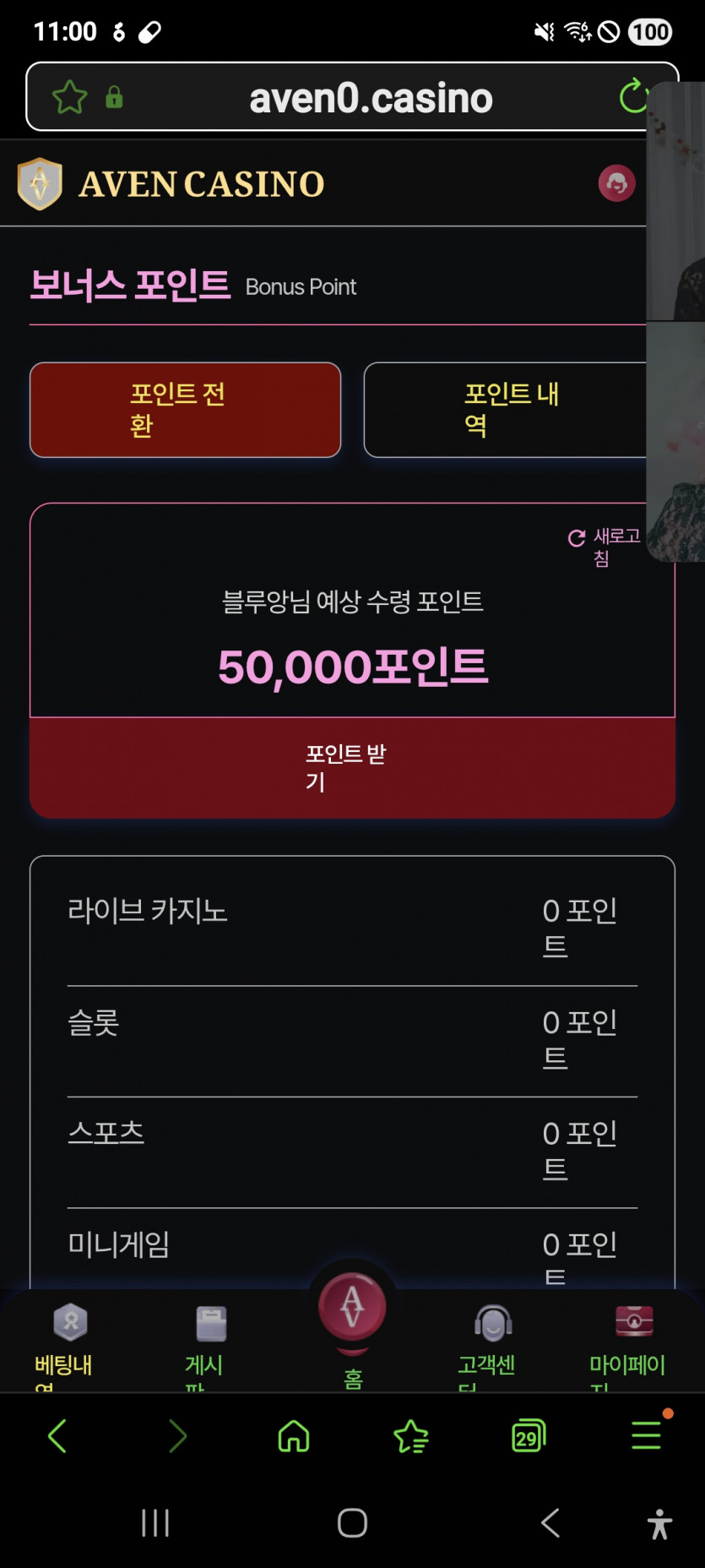This screenshot has width=705, height=1568.
Task: Open the tabs switcher showing 29
Action: [528, 1436]
